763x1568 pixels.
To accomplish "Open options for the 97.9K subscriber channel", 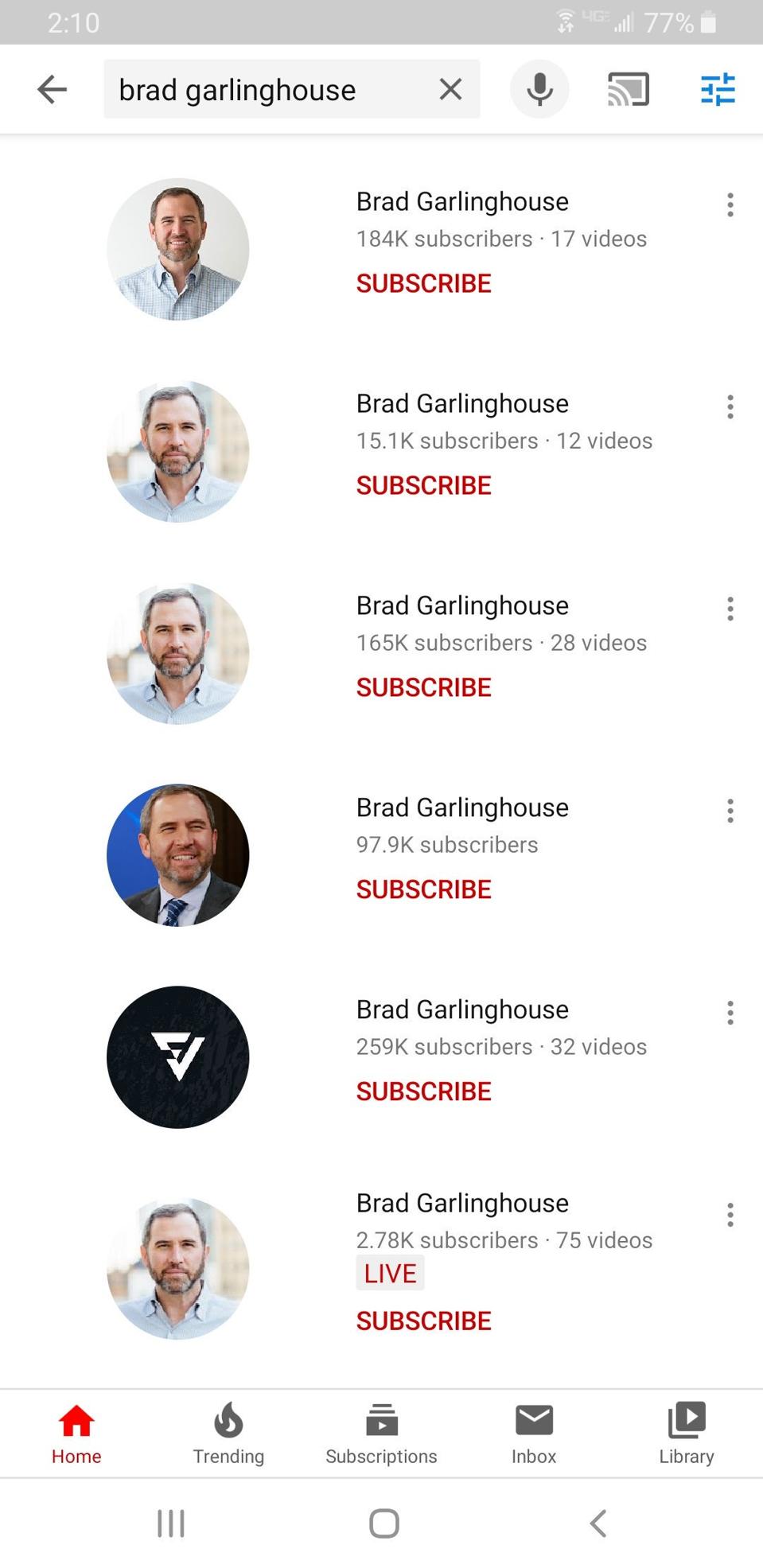I will pos(729,810).
